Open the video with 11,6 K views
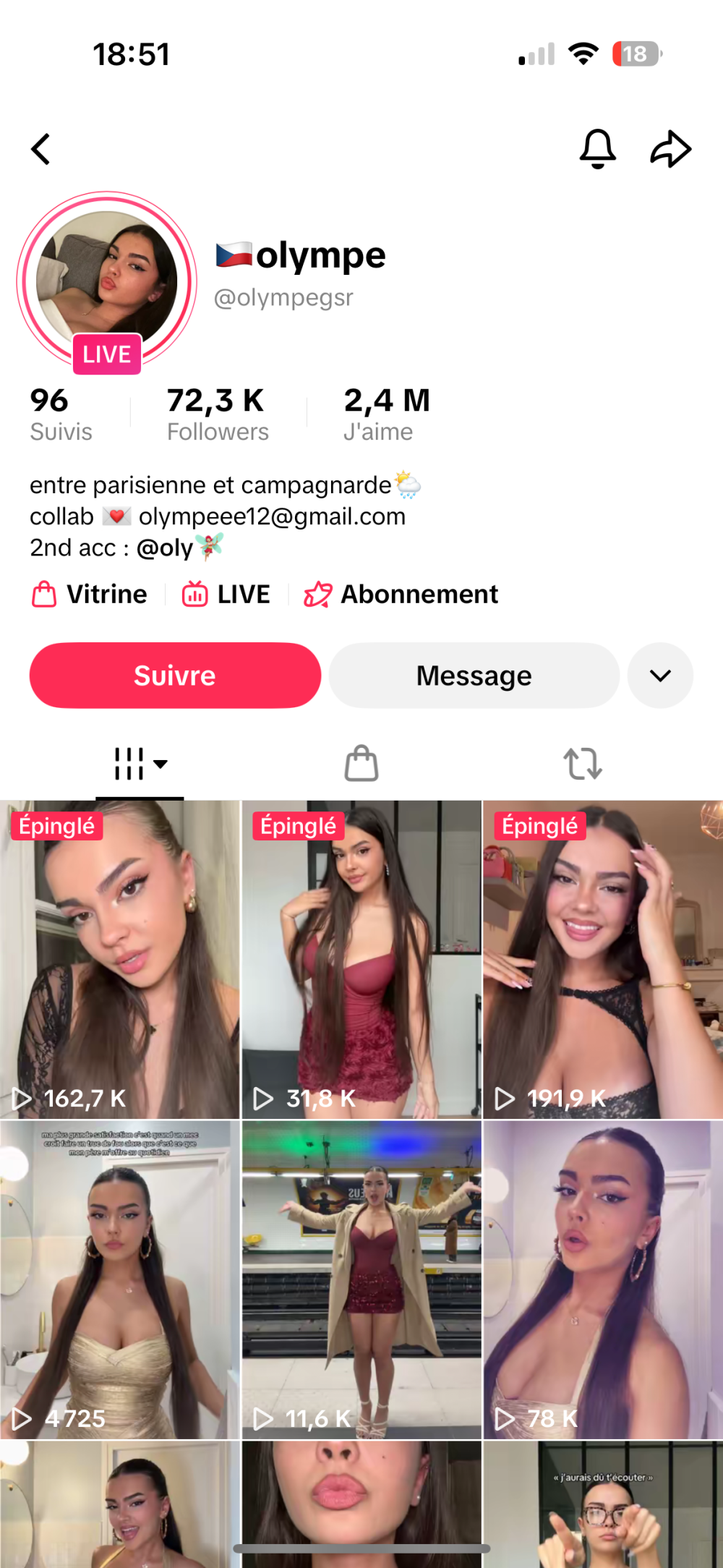 (361, 1279)
